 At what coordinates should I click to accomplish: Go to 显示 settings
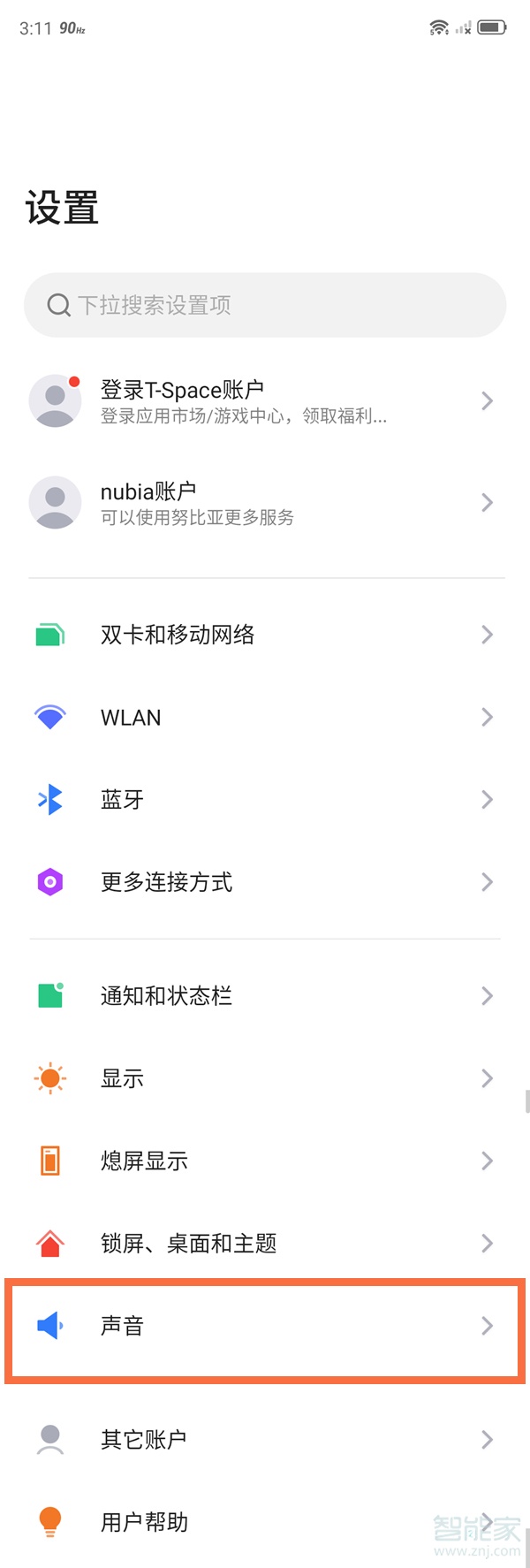click(x=265, y=1078)
